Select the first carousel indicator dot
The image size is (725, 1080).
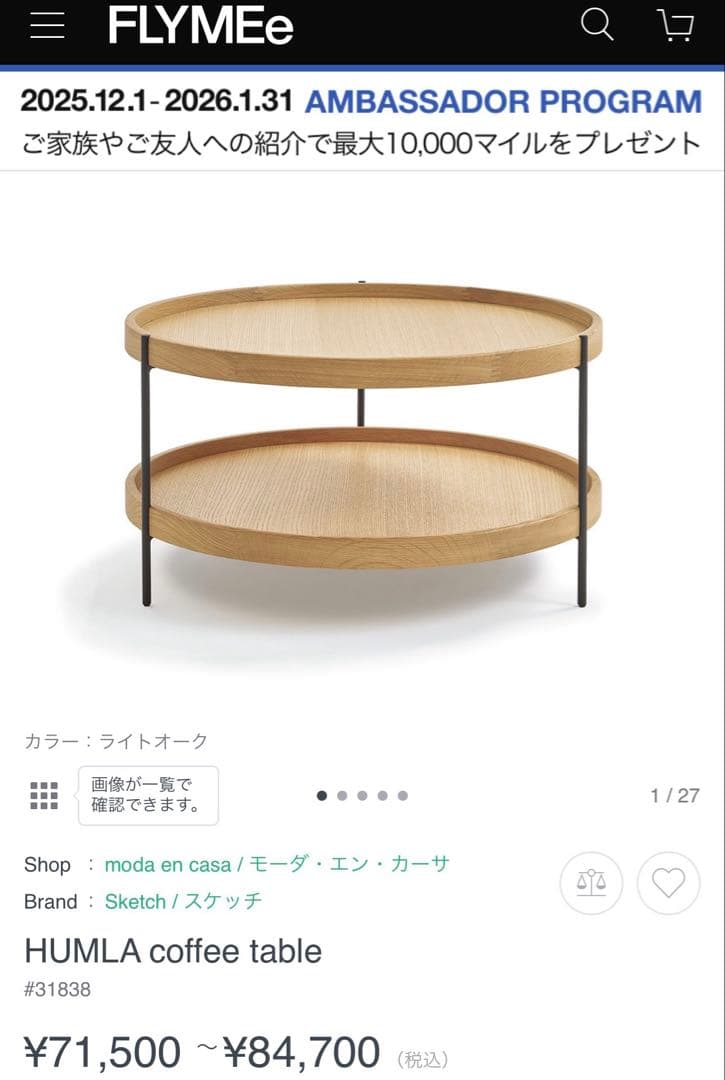[x=321, y=795]
